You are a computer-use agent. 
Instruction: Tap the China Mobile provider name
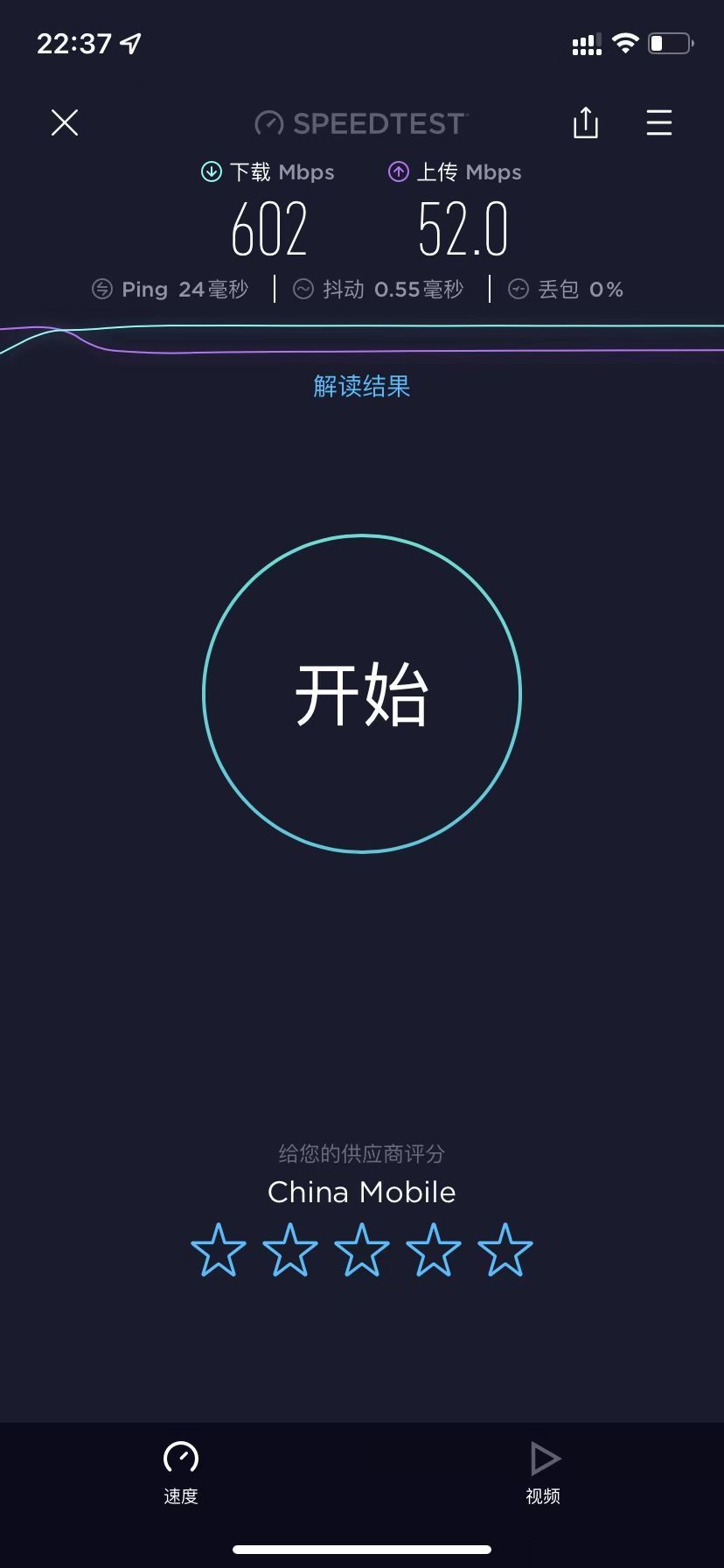pos(361,1192)
